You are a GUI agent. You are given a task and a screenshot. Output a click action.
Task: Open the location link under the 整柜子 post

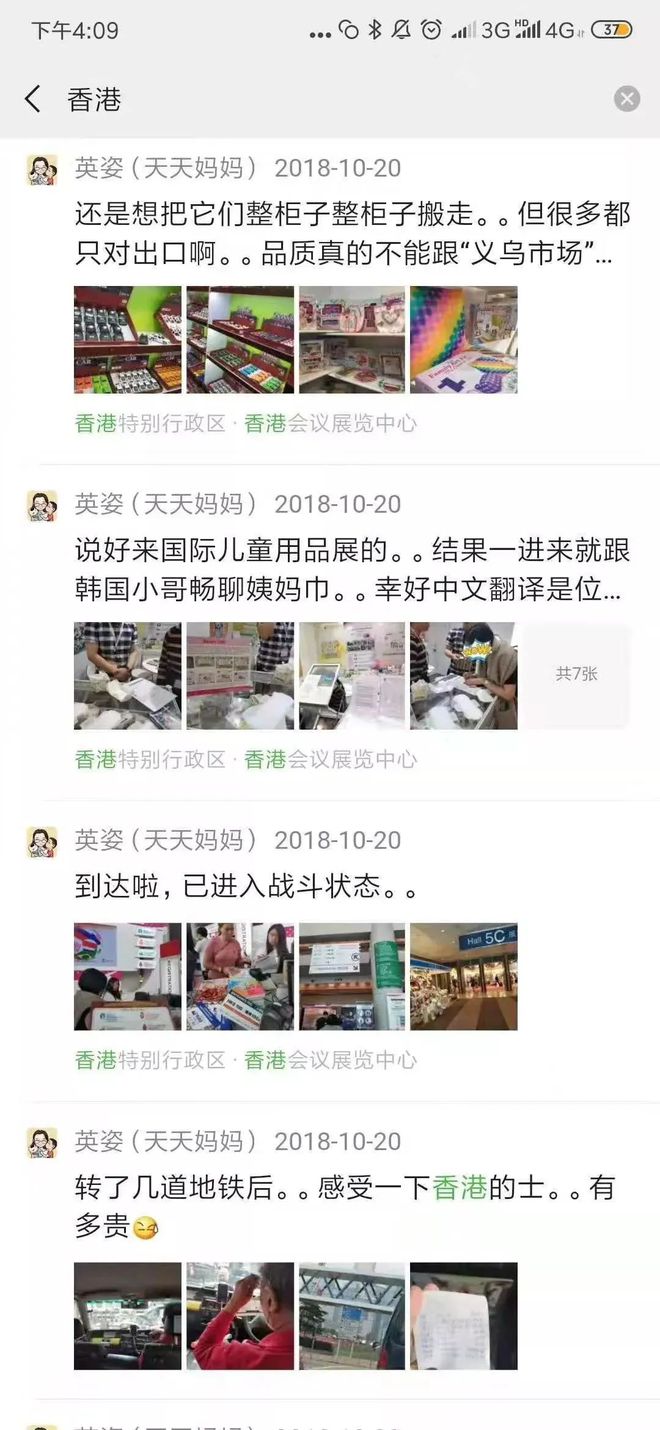click(246, 423)
